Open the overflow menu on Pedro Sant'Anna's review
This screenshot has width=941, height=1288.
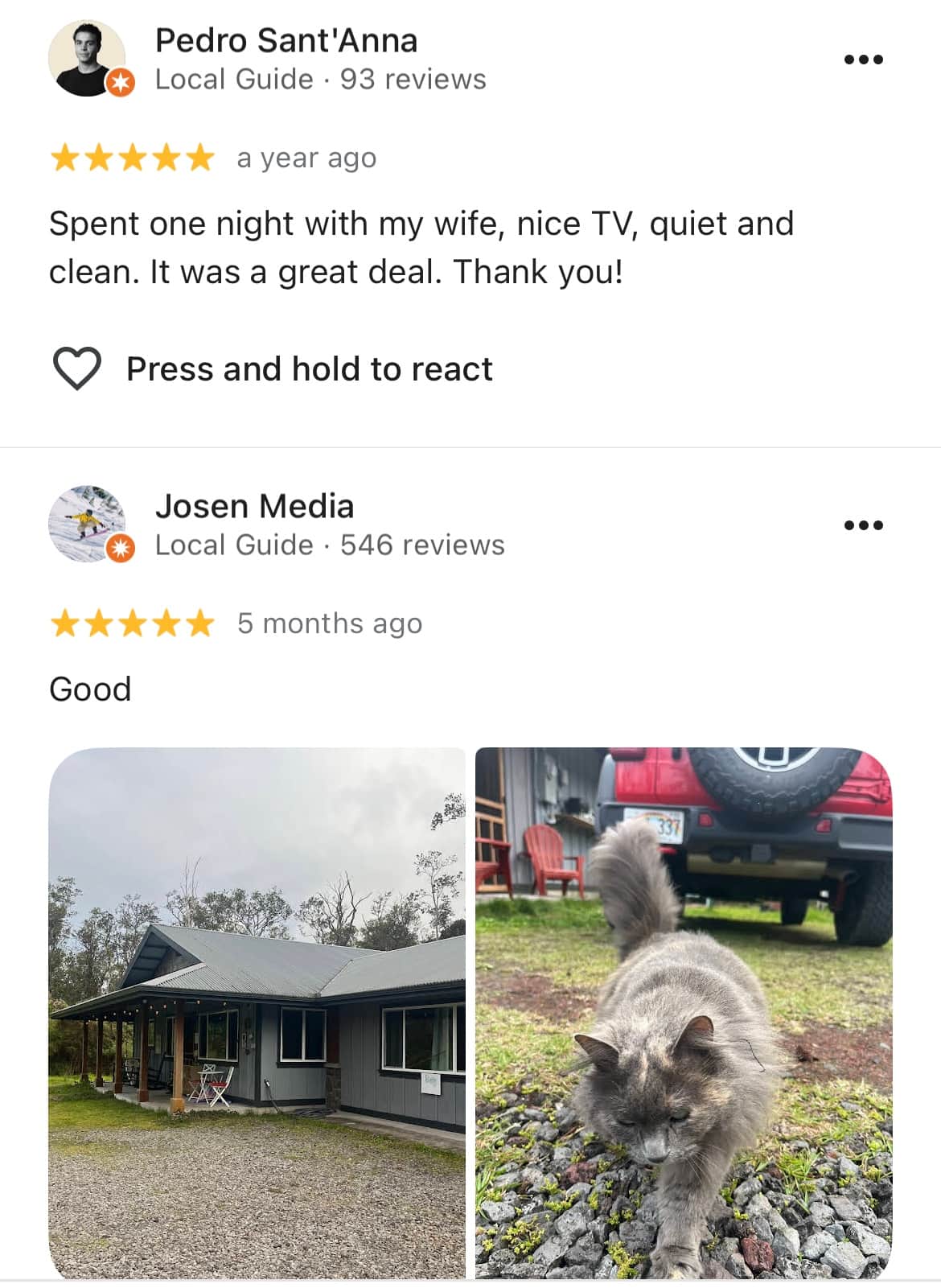click(x=863, y=60)
